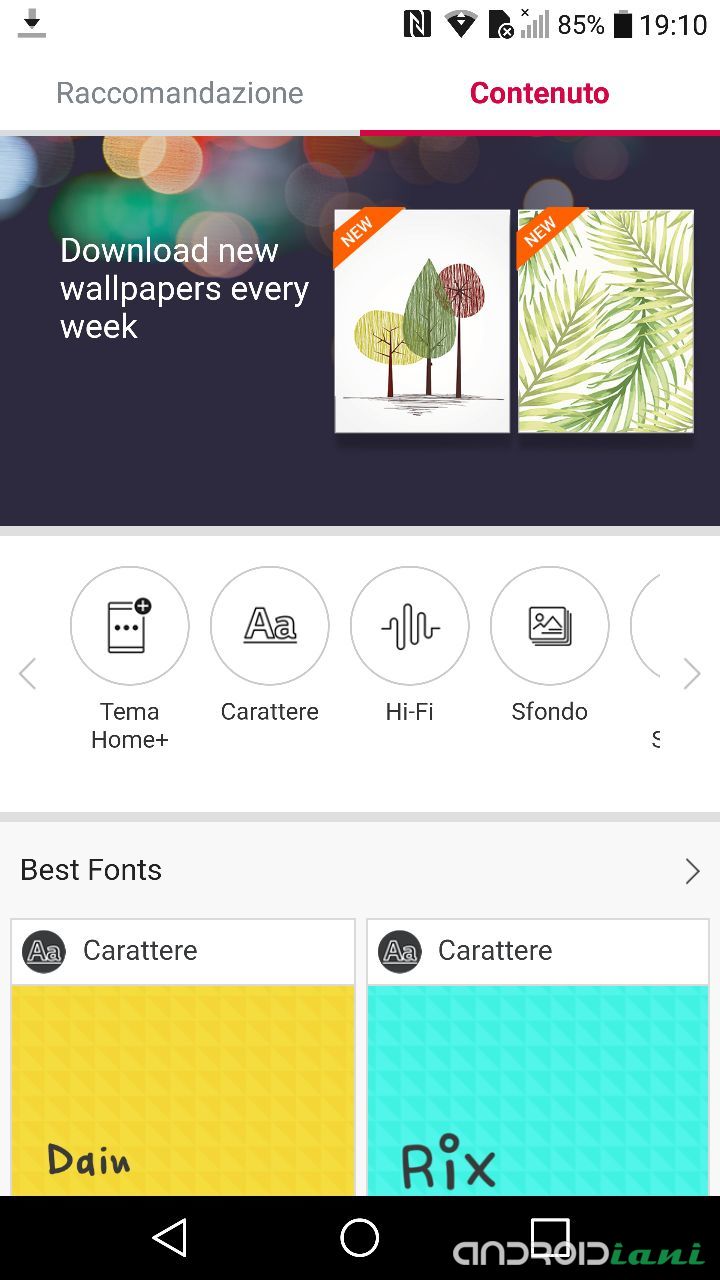720x1280 pixels.
Task: Open the Tema Home+ category
Action: [129, 625]
